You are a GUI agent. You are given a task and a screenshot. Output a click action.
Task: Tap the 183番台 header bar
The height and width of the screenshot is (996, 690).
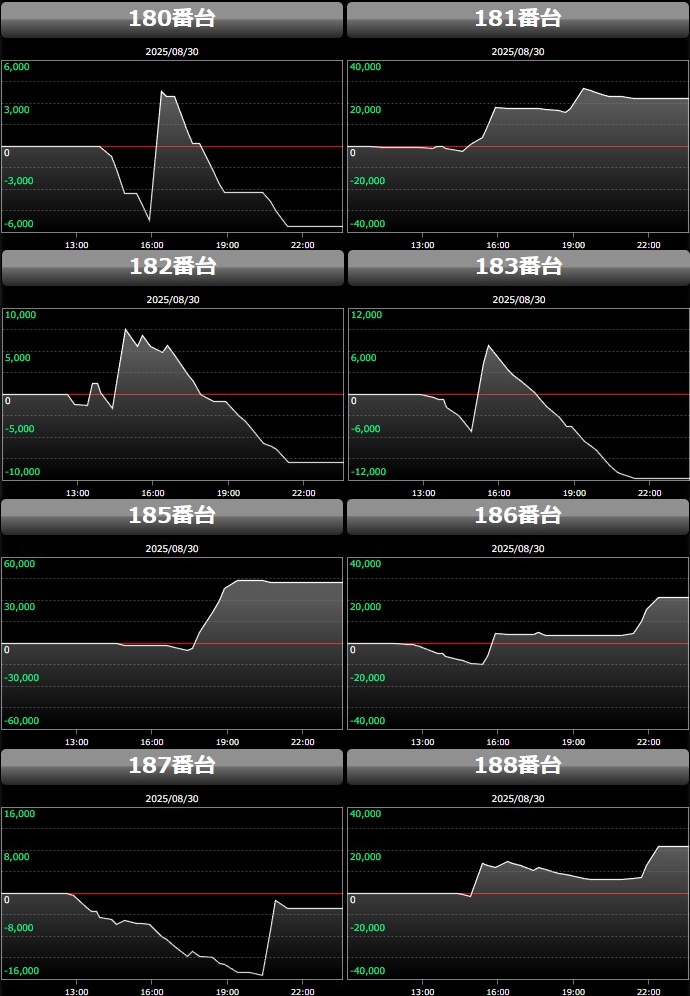click(x=518, y=267)
